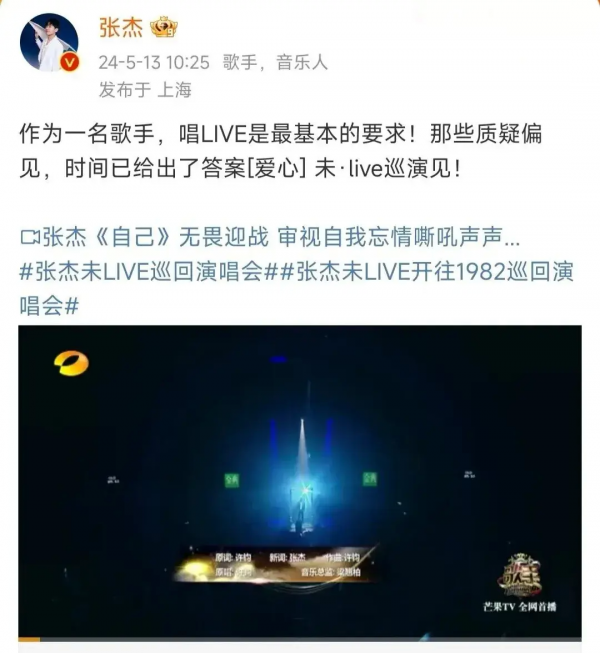This screenshot has width=600, height=653.
Task: Play the concert video in the post
Action: (x=299, y=481)
